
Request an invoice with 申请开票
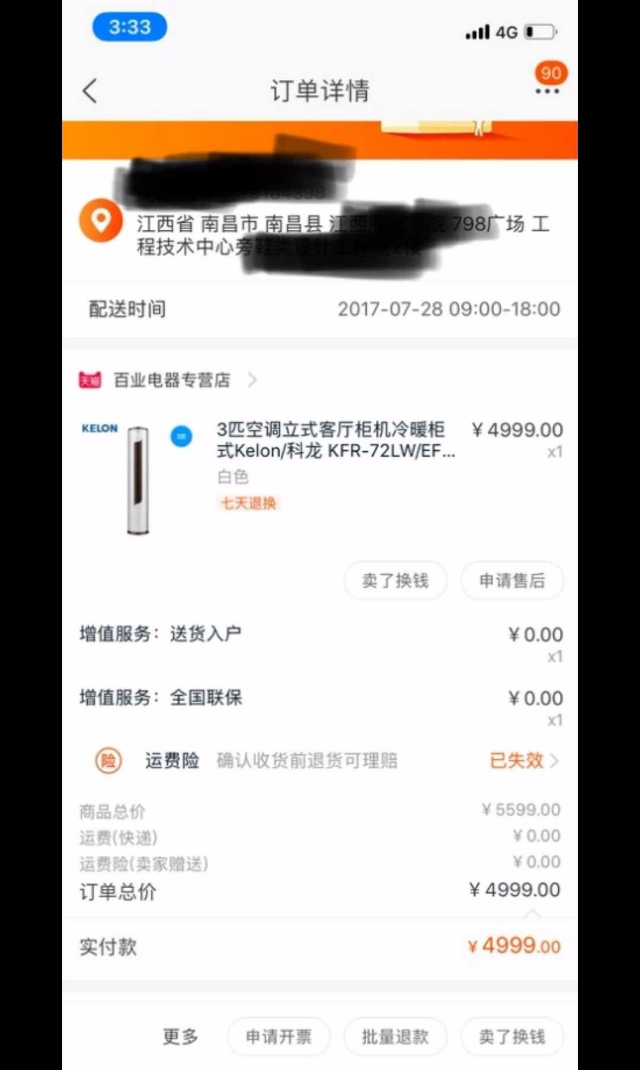pos(279,1037)
